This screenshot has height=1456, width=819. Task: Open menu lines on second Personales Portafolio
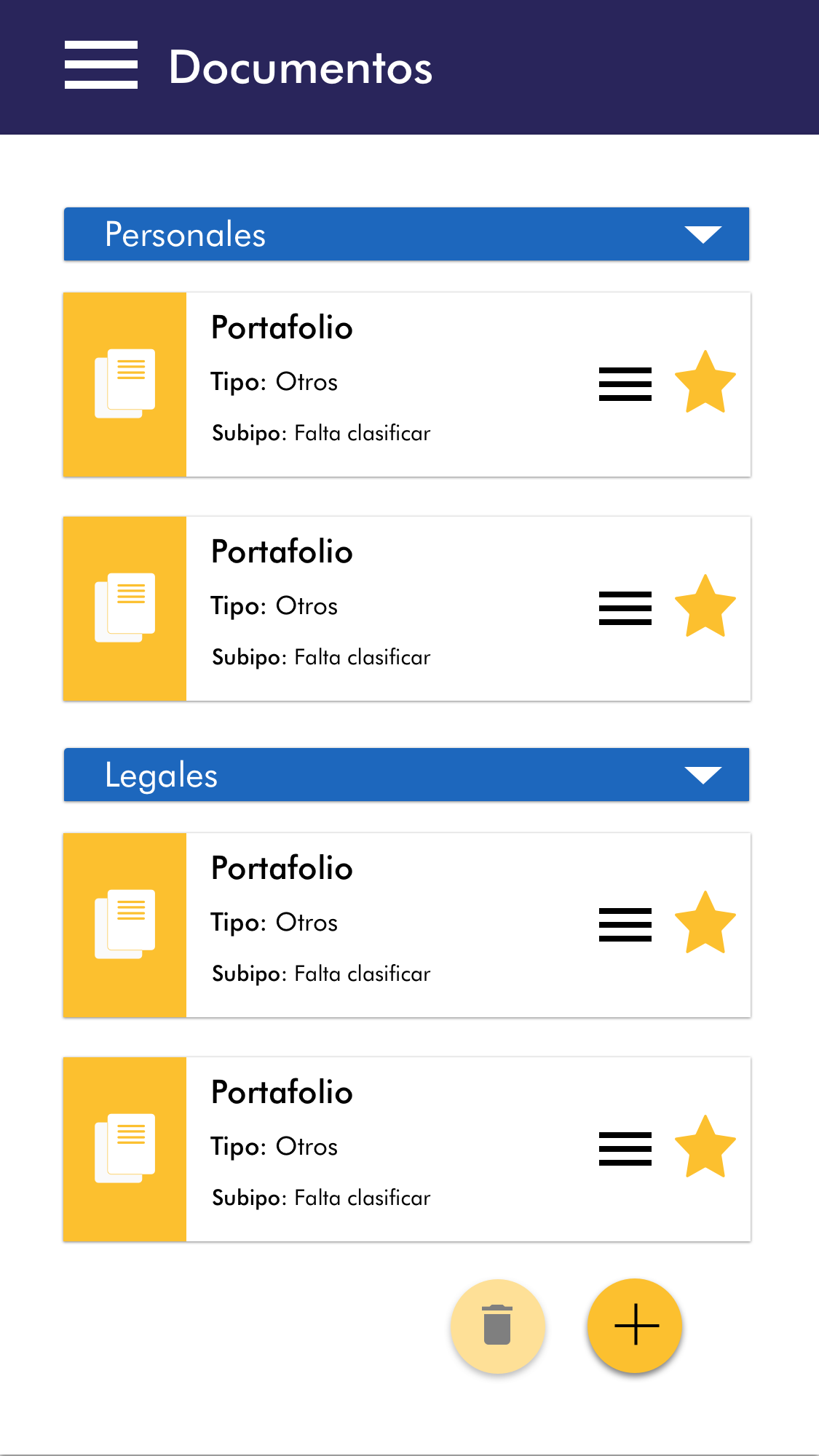(625, 608)
